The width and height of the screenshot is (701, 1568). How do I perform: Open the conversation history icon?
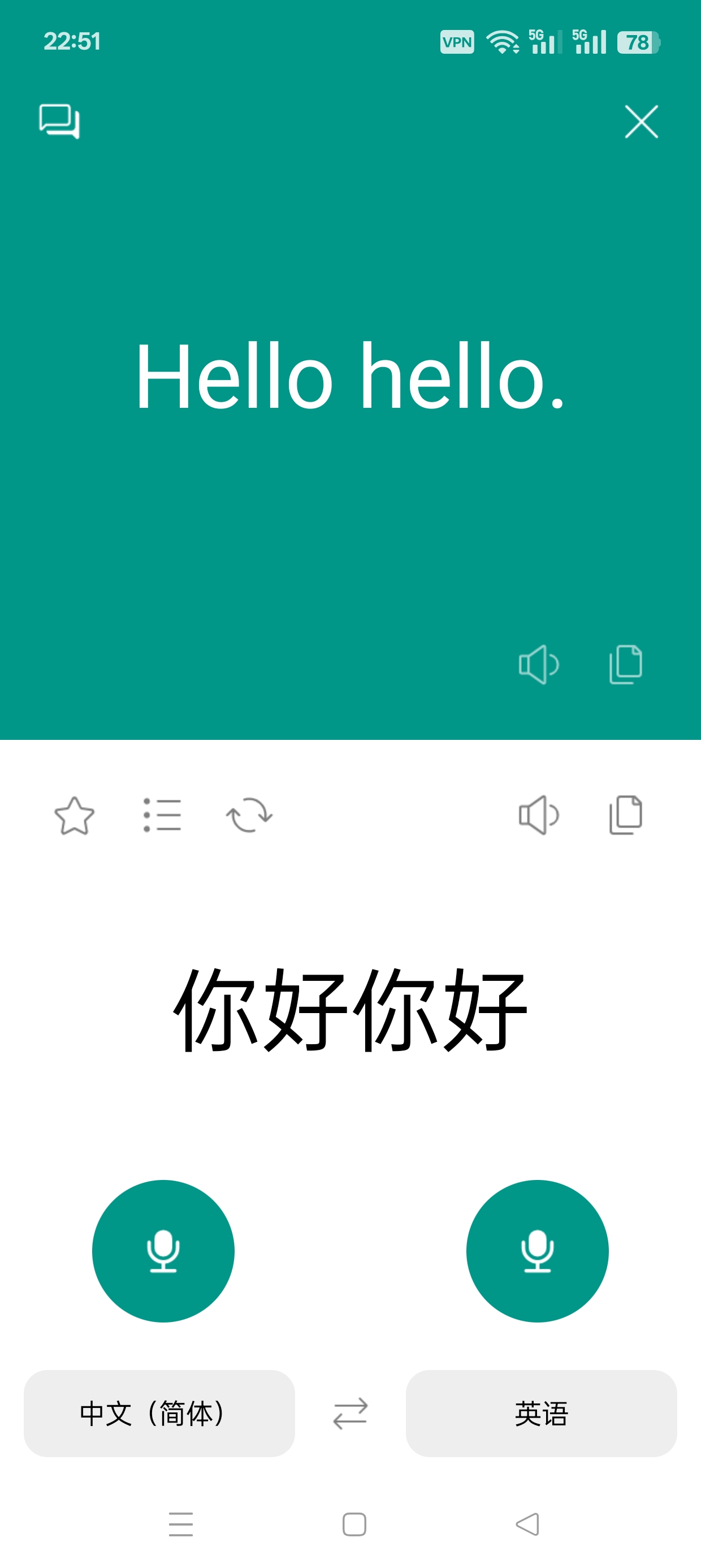[x=59, y=121]
